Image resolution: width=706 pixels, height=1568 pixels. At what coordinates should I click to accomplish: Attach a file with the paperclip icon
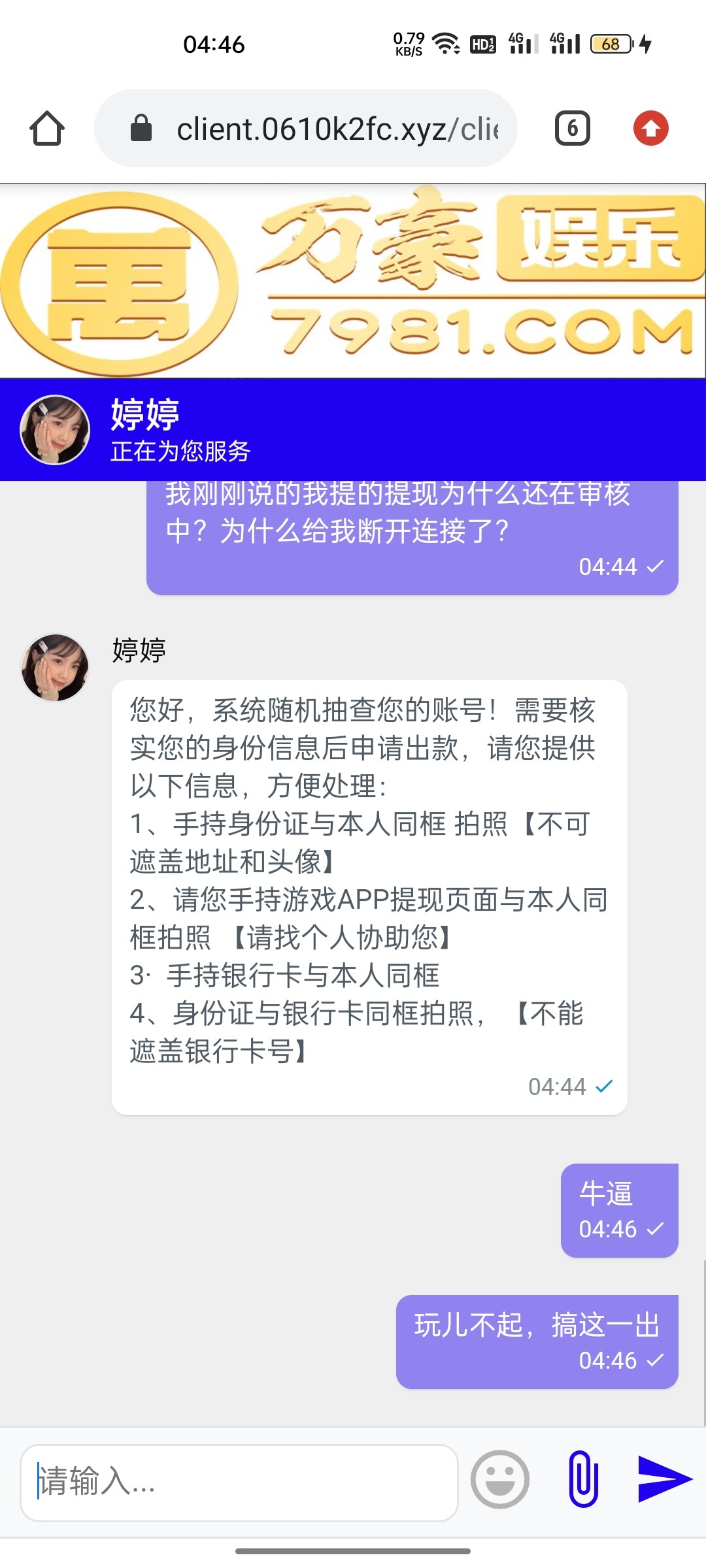pyautogui.click(x=583, y=1478)
